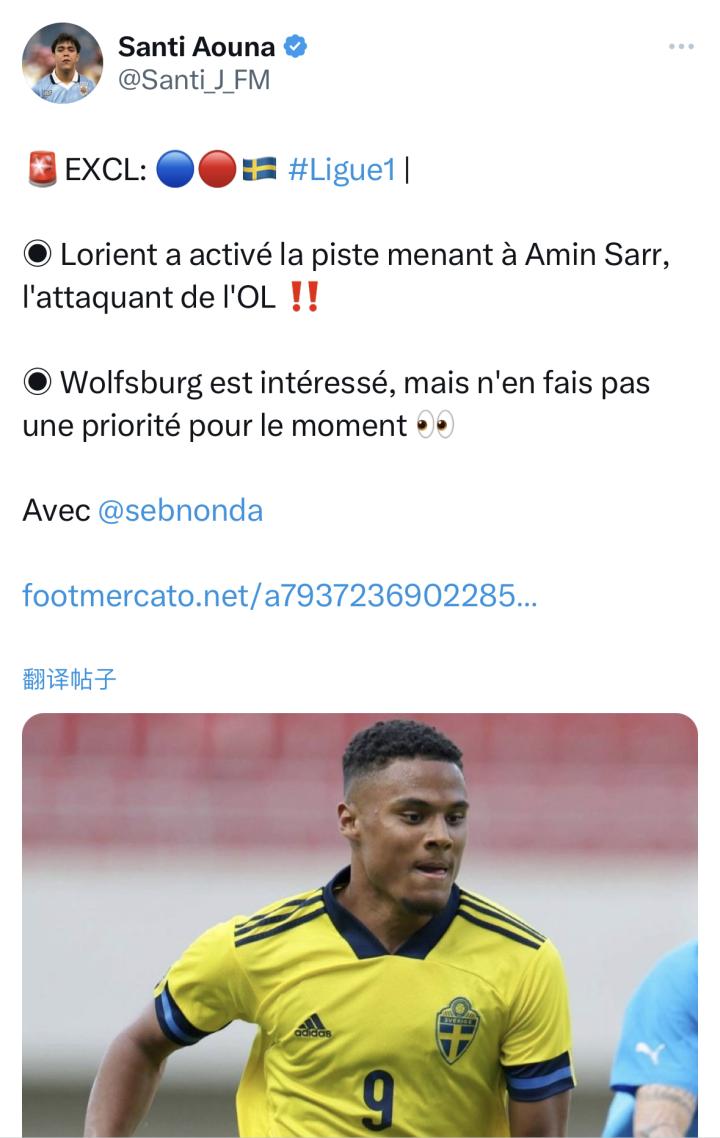This screenshot has height=1138, width=720.
Task: Open the post's three-dot overflow menu
Action: click(681, 47)
